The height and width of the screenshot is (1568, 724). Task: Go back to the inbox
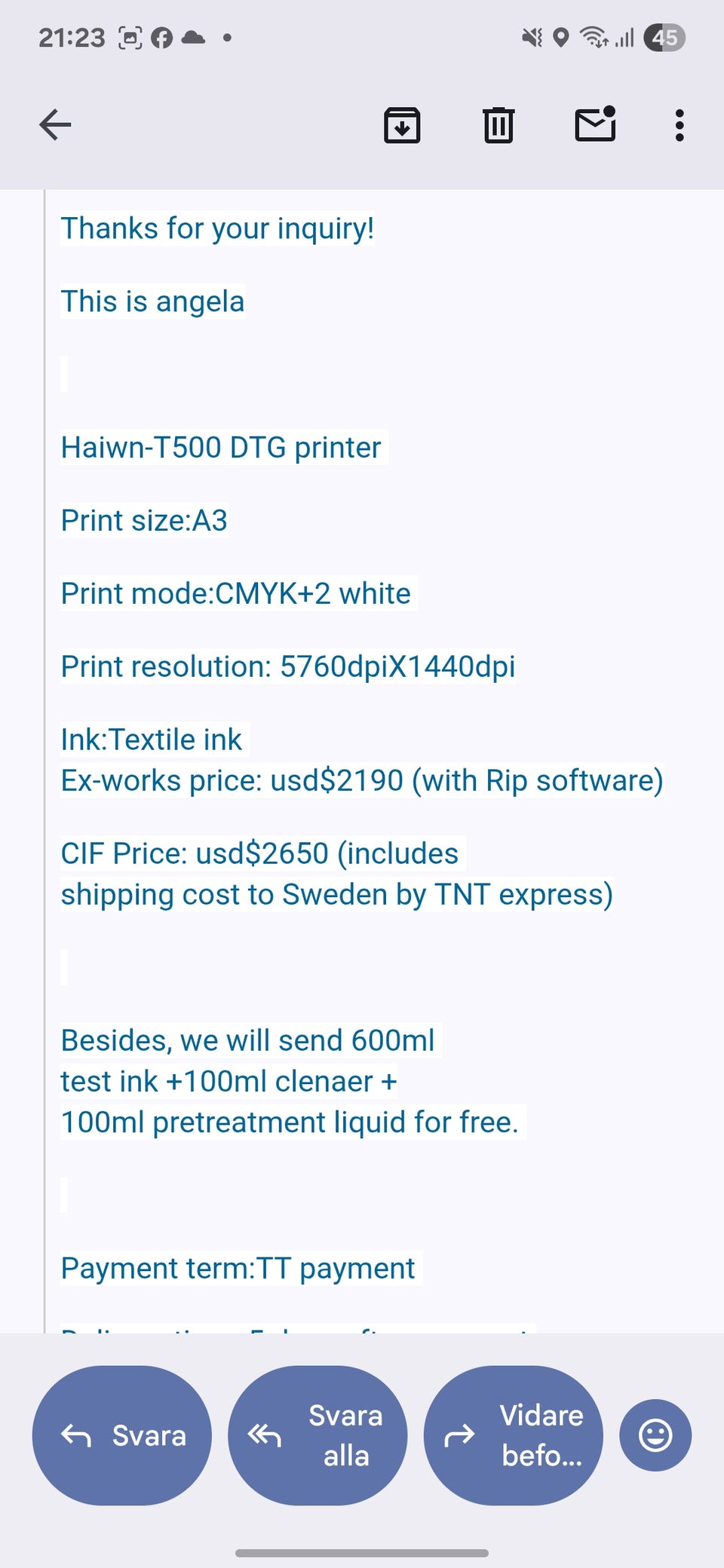pyautogui.click(x=55, y=124)
